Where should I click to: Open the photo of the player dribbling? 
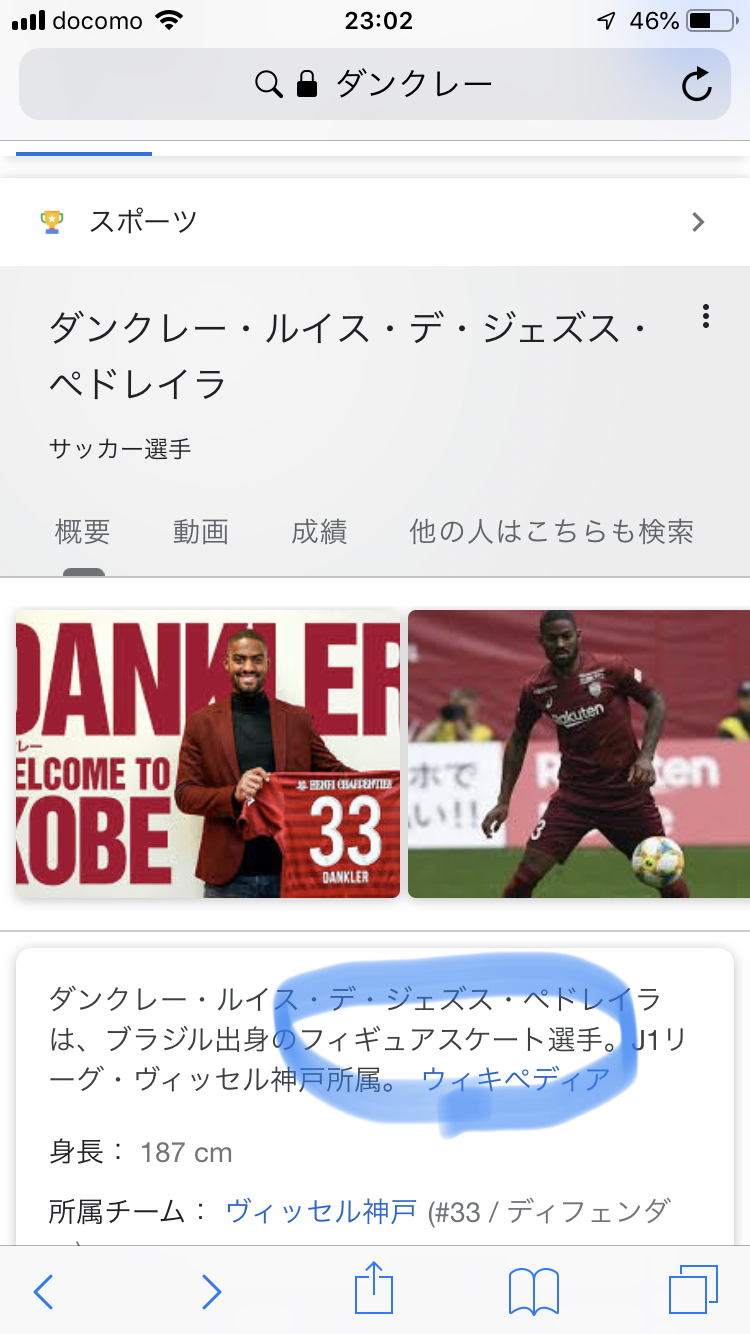point(579,754)
